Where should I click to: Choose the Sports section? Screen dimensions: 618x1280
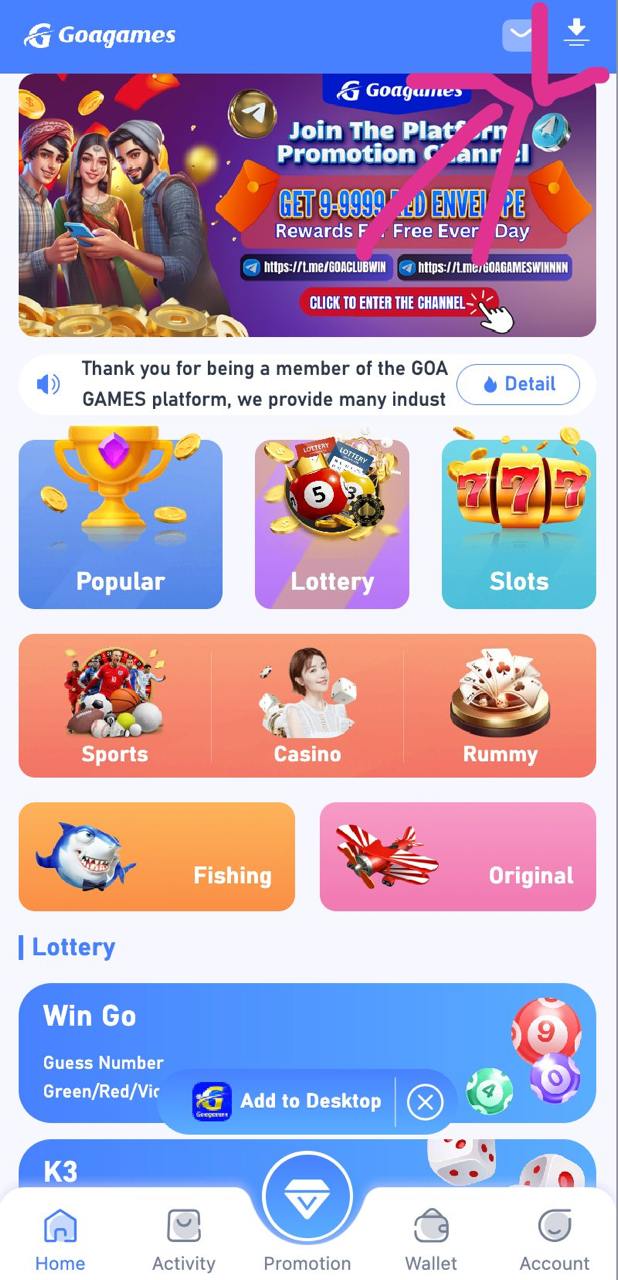[114, 705]
